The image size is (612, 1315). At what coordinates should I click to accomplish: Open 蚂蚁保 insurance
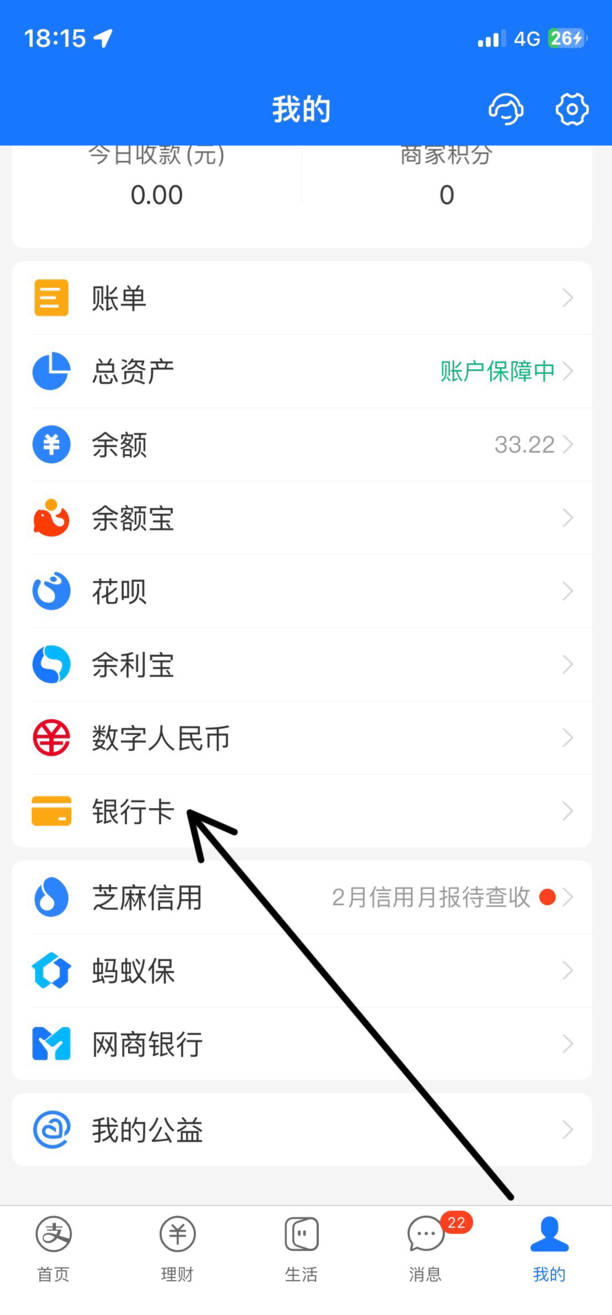(305, 971)
